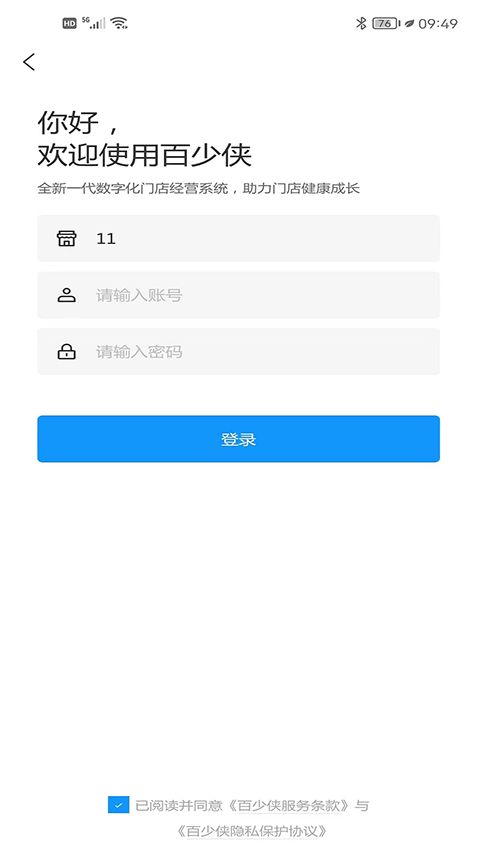
Task: Focus the password field 请输入密码
Action: pos(238,351)
